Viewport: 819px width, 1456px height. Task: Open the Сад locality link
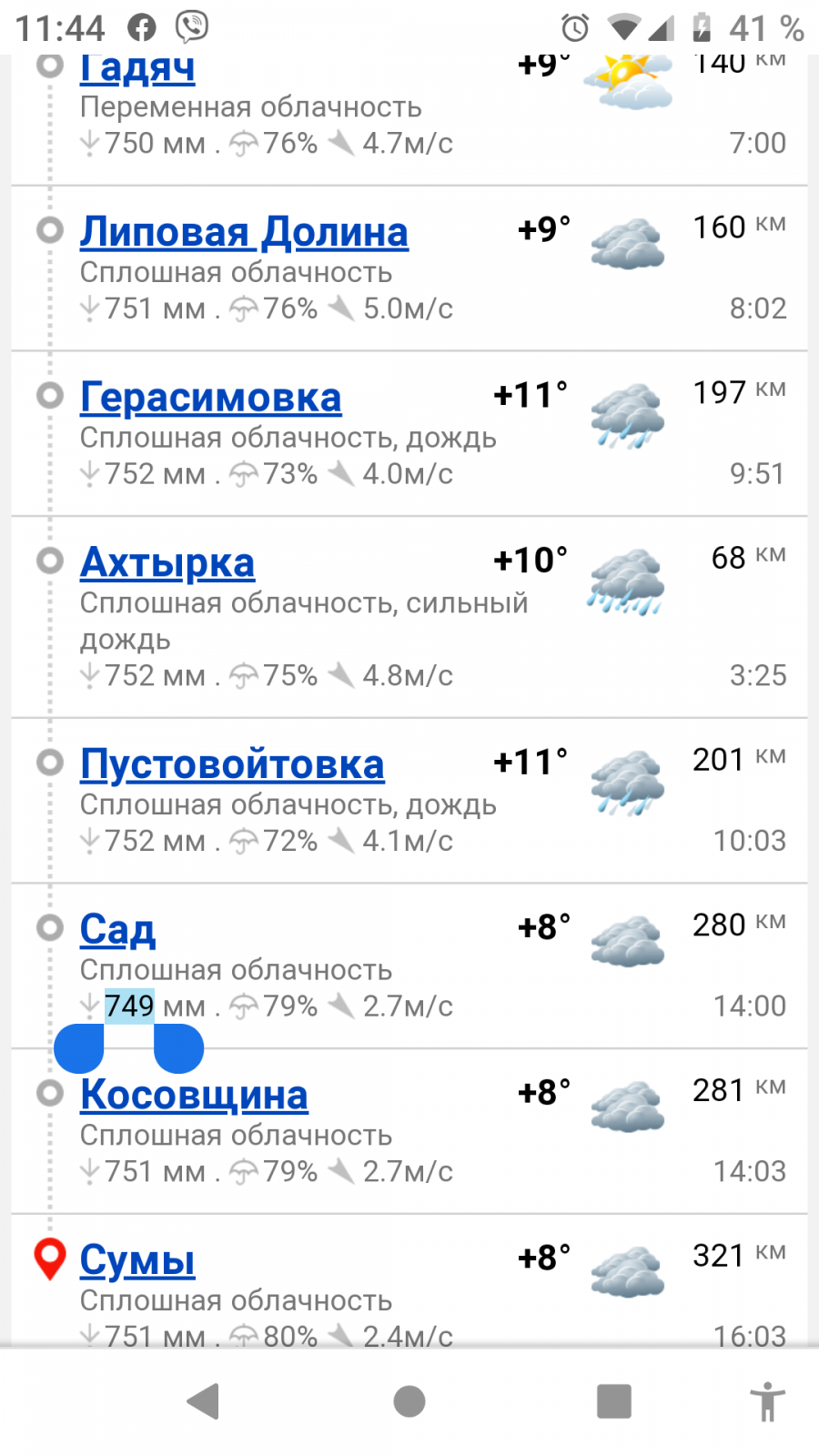(x=117, y=929)
